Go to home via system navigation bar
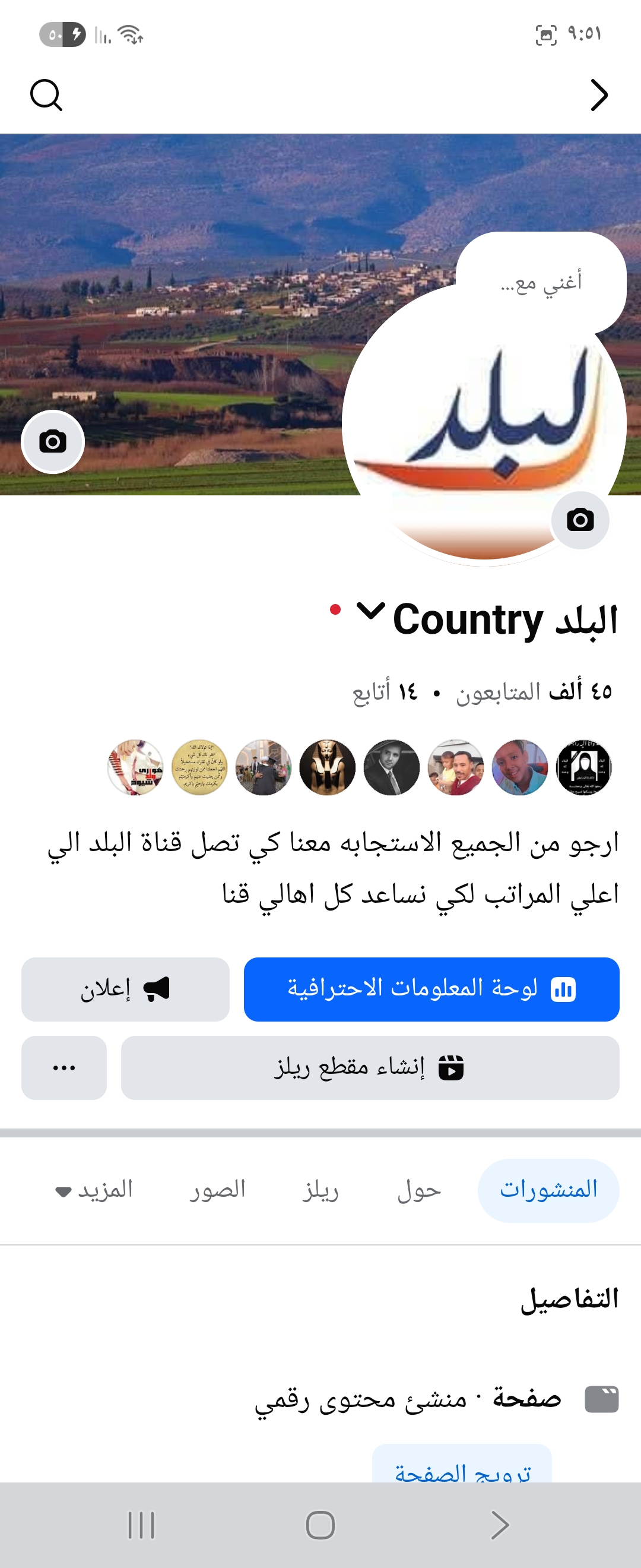641x1568 pixels. 320,1525
